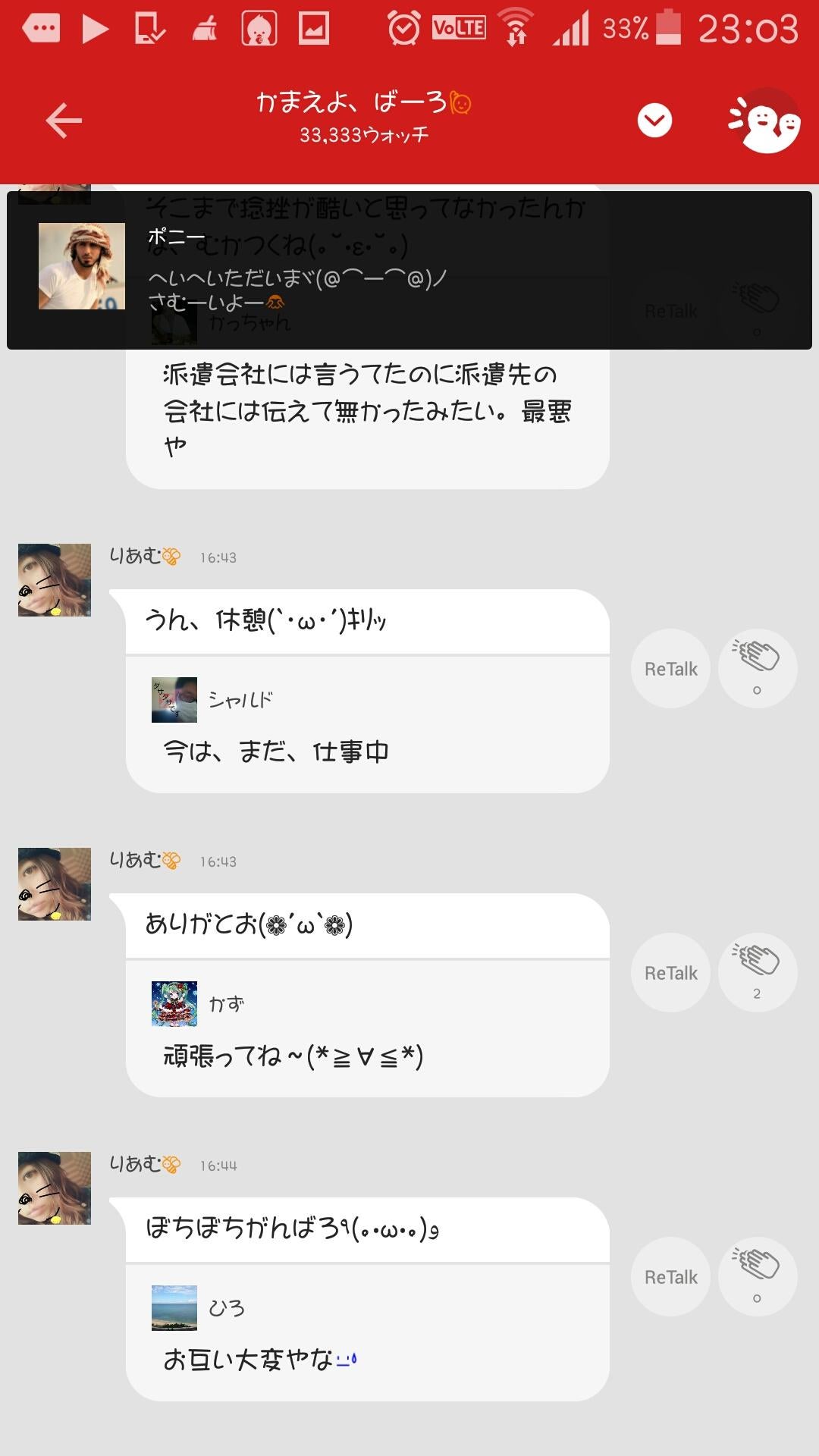Viewport: 819px width, 1456px height.
Task: Tap ReTalk on the ぼちぼちがんばろ message
Action: [670, 1277]
